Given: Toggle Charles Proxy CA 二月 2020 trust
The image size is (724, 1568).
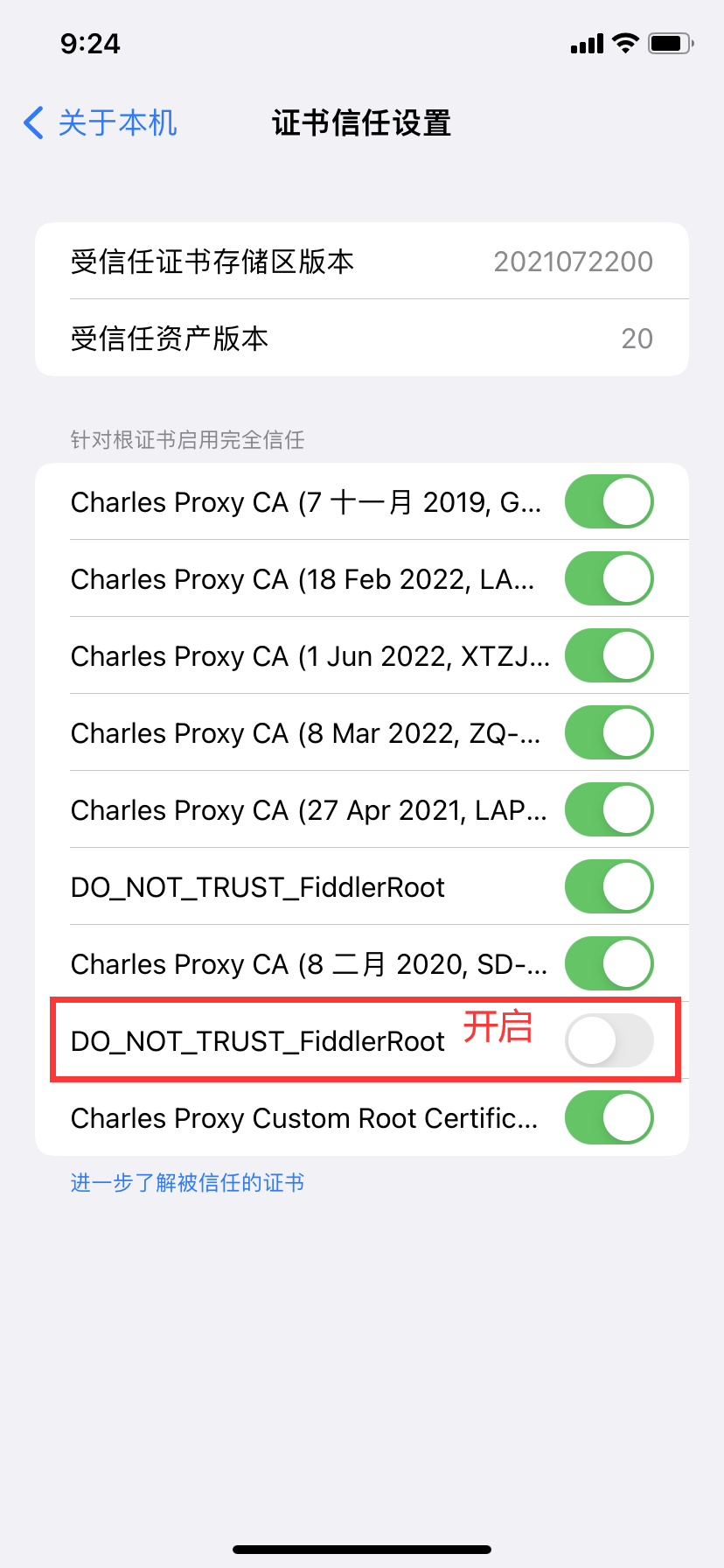Looking at the screenshot, I should click(x=609, y=964).
